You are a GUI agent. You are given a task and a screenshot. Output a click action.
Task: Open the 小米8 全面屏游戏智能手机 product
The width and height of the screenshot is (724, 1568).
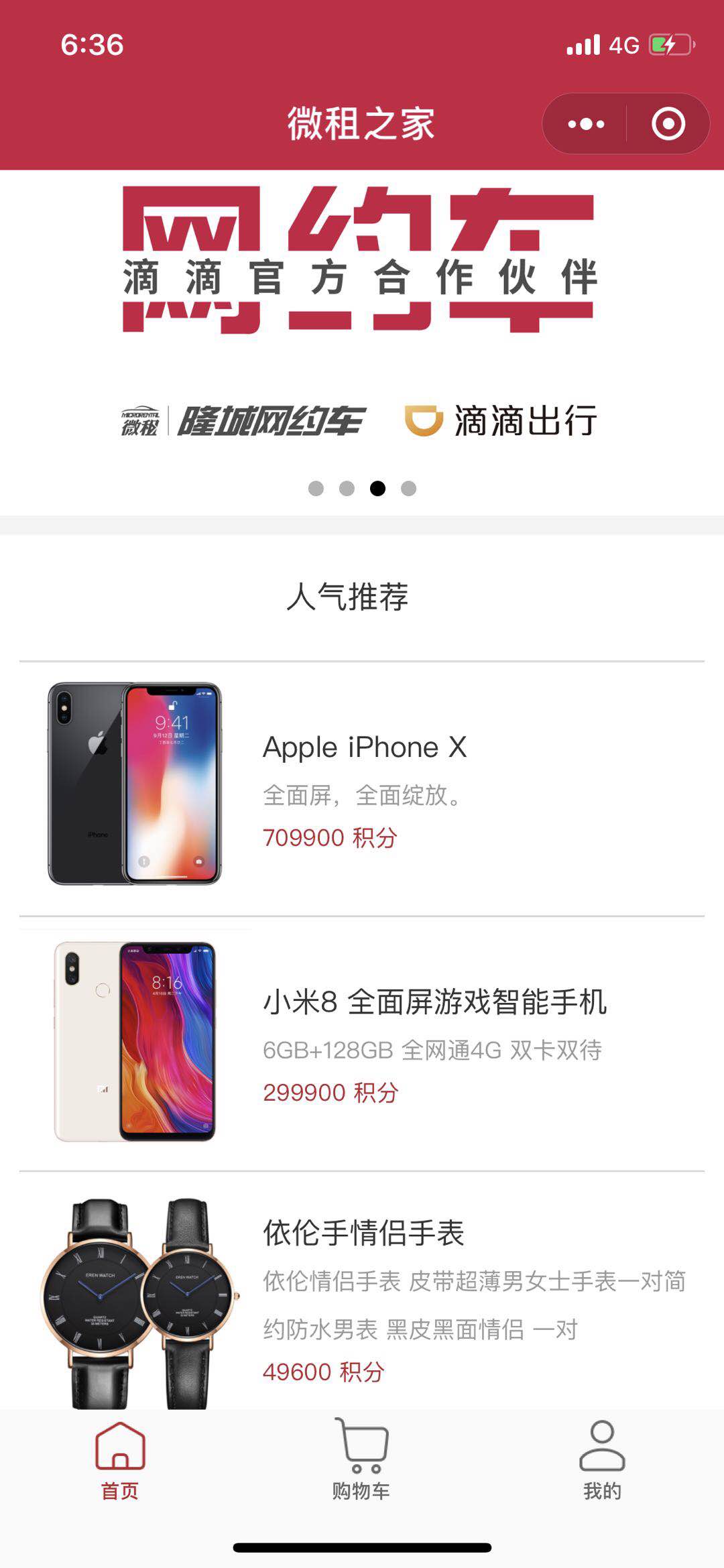pos(362,1044)
